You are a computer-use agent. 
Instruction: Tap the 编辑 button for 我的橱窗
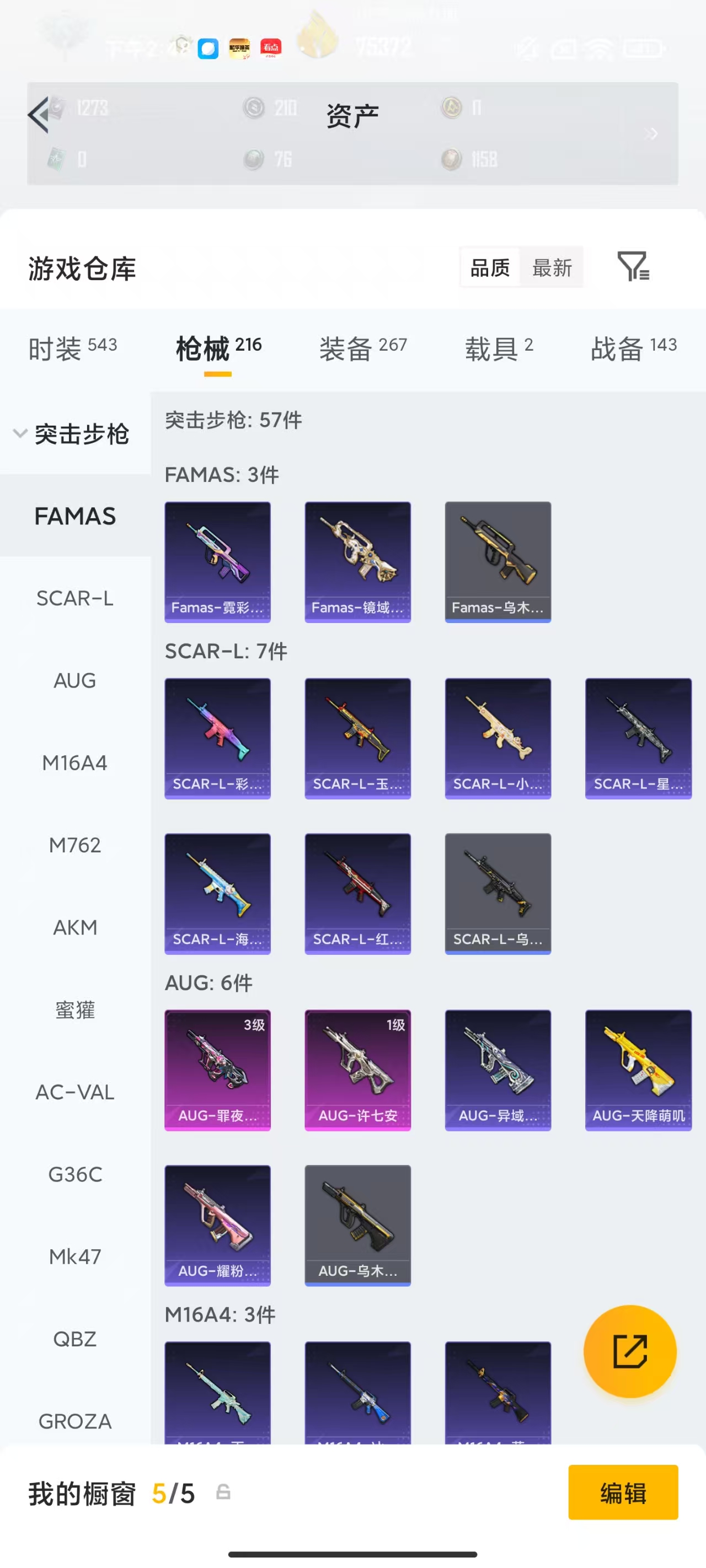pyautogui.click(x=622, y=1492)
